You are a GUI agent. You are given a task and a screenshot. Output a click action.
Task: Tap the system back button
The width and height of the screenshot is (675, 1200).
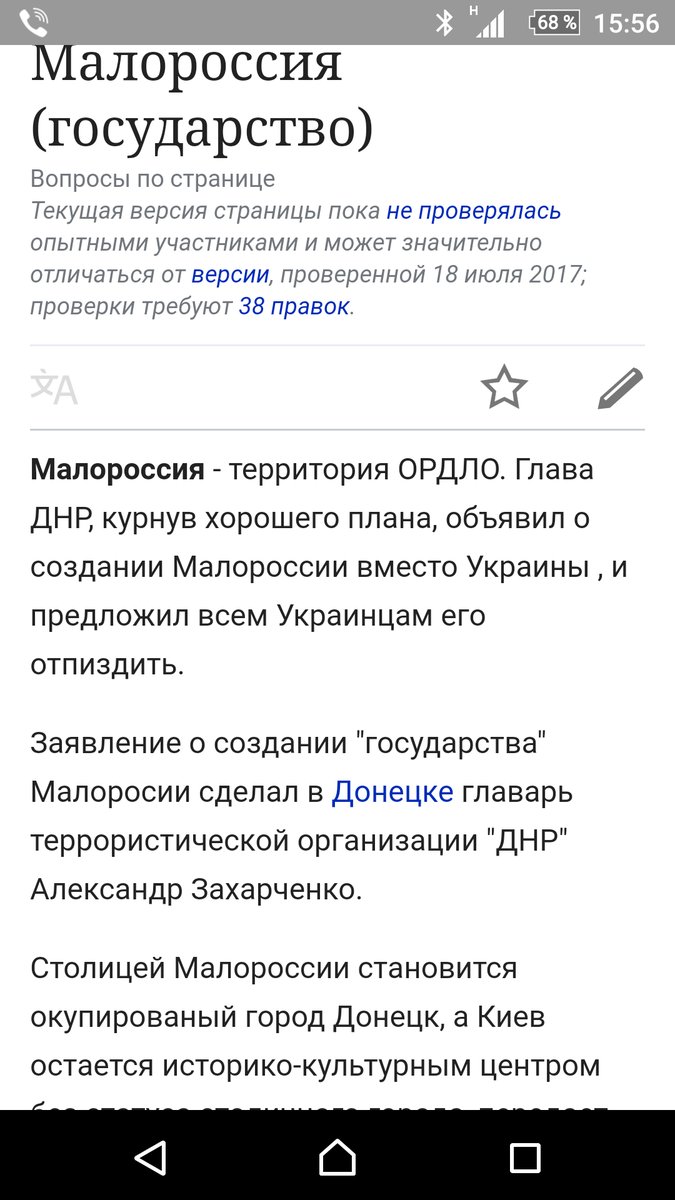pos(151,1157)
